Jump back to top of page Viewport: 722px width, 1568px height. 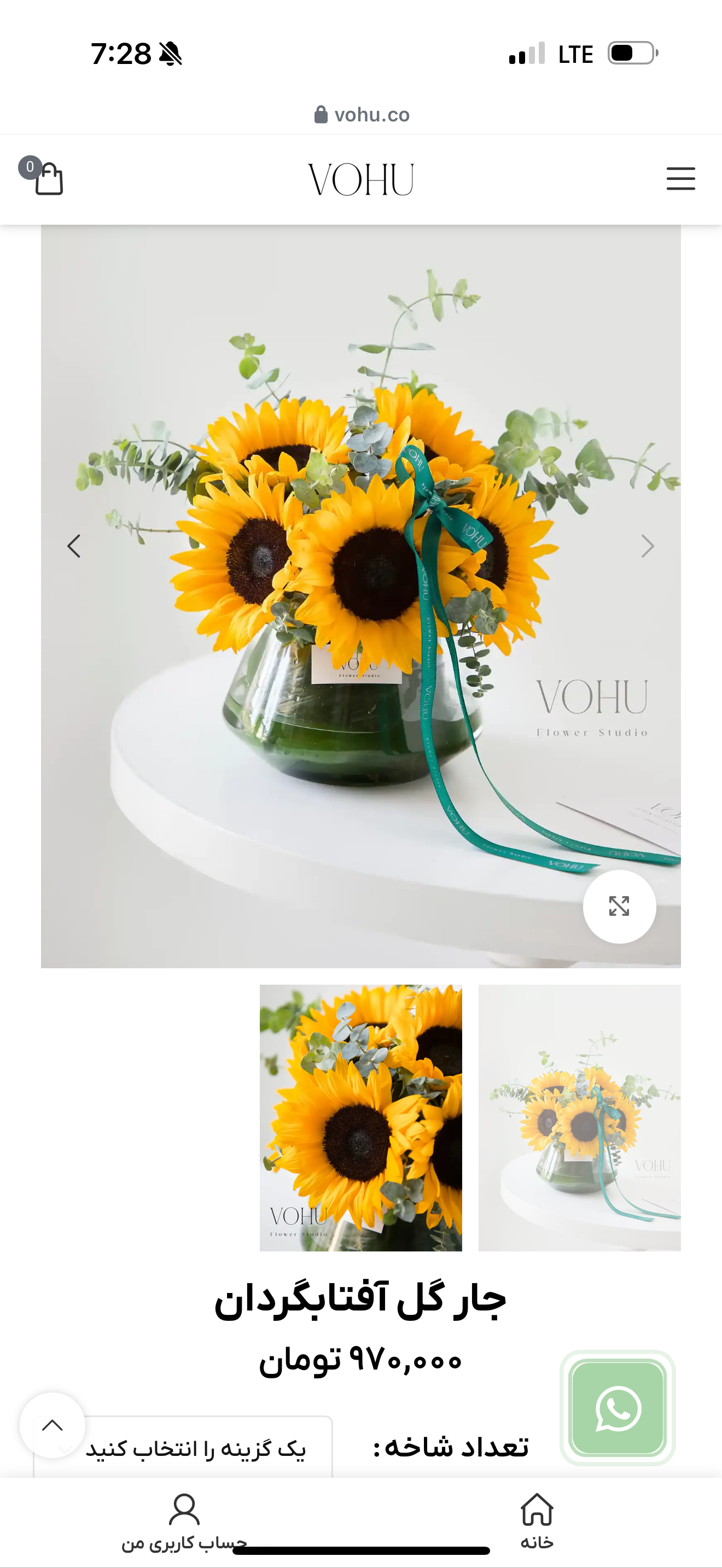pos(53,1424)
